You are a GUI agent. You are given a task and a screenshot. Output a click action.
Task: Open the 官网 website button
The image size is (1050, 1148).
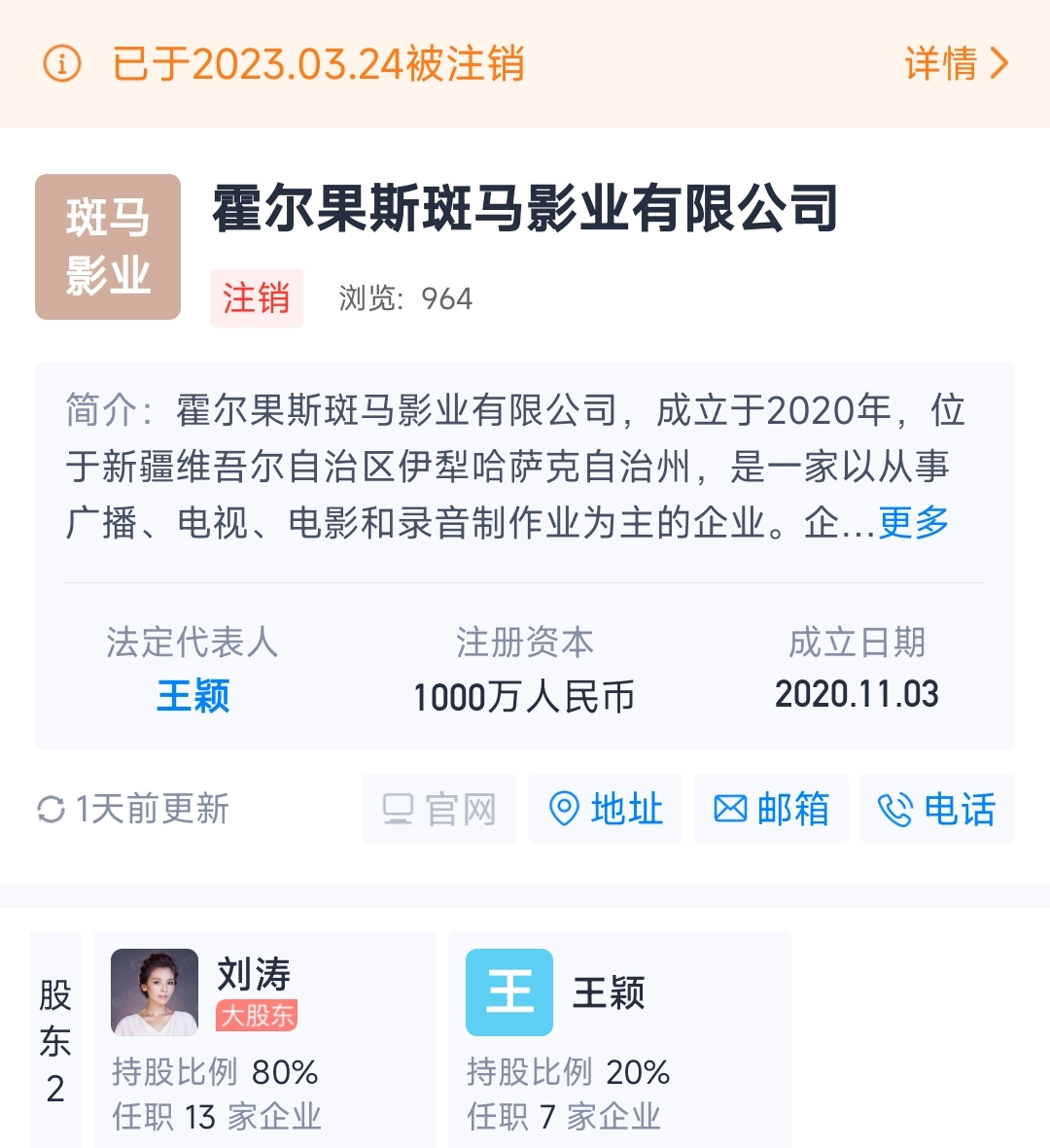point(438,809)
